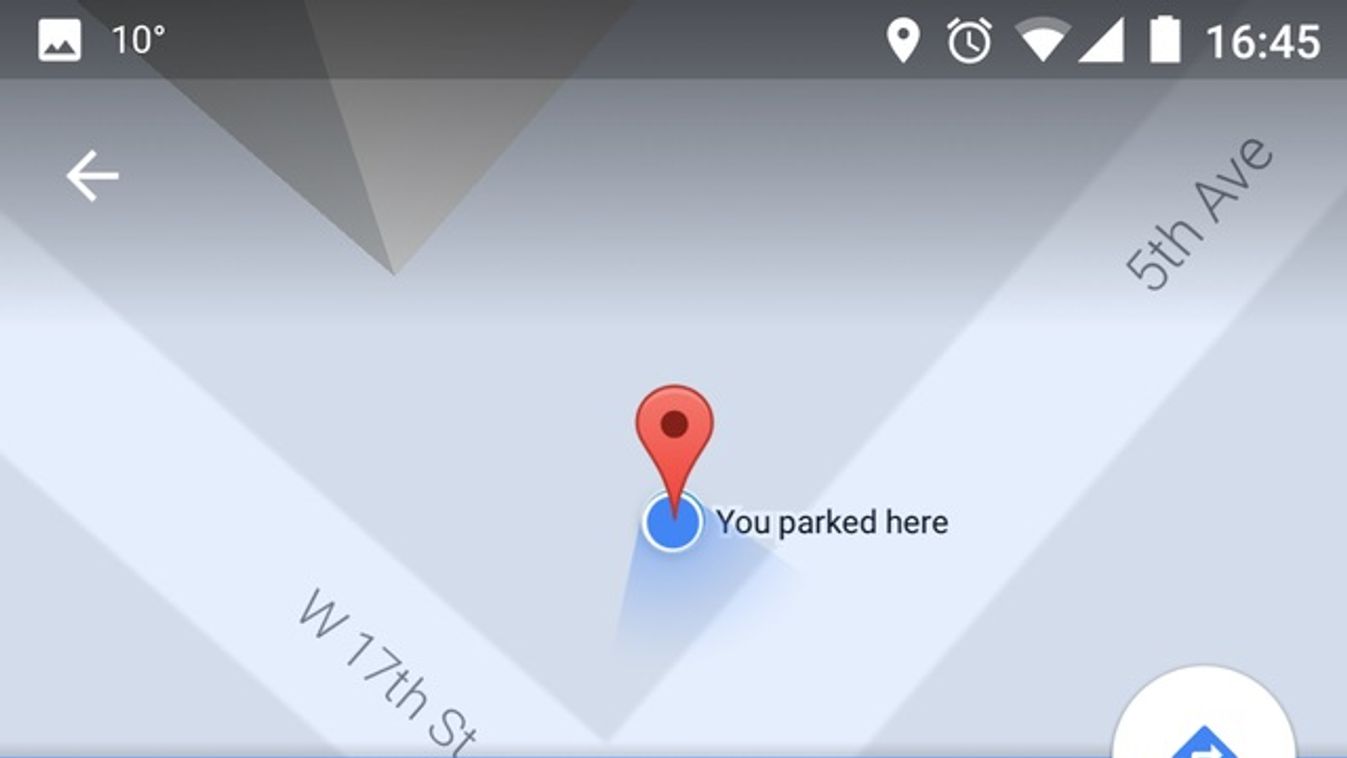Start directions with the blue arrow button
Screen dimensions: 1347x758
[1204, 728]
